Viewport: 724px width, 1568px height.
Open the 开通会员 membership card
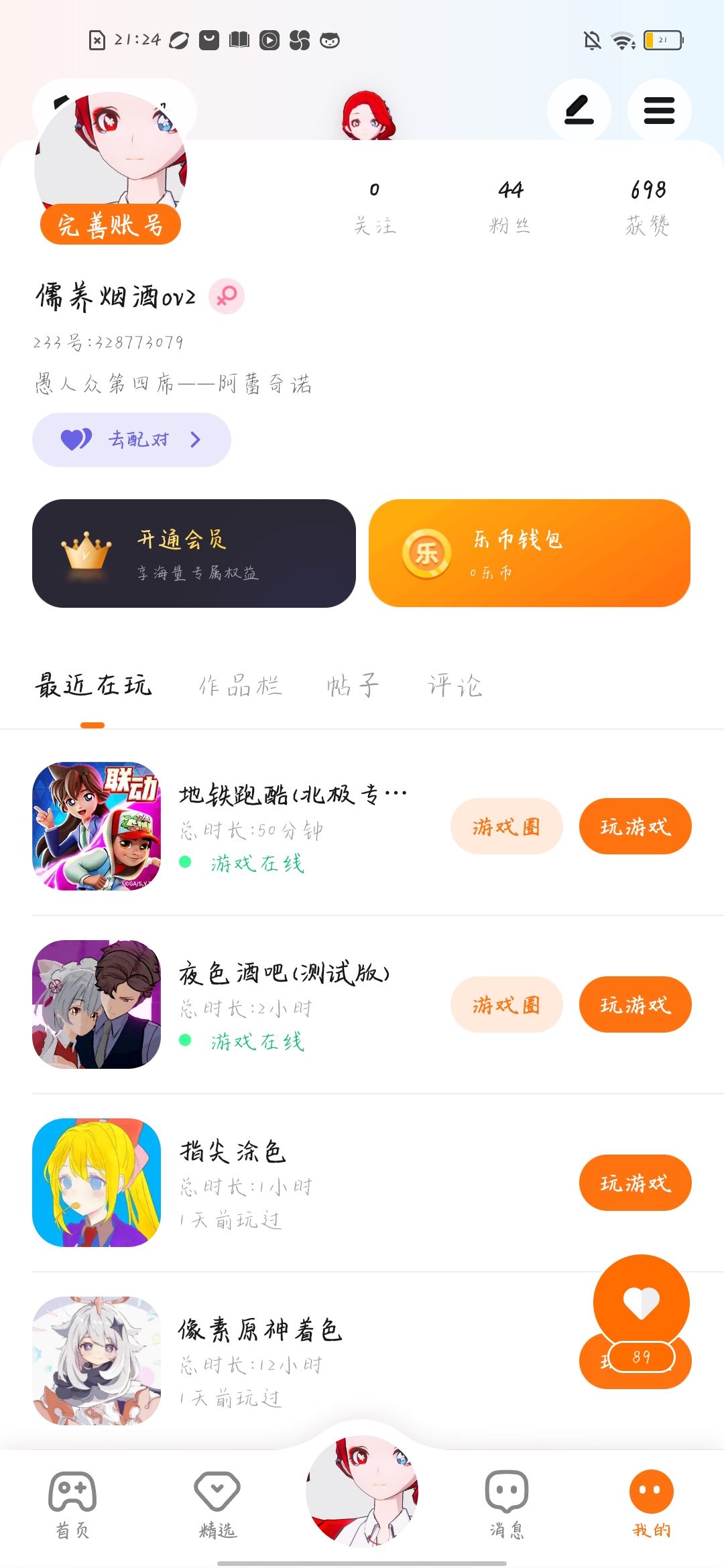[194, 553]
